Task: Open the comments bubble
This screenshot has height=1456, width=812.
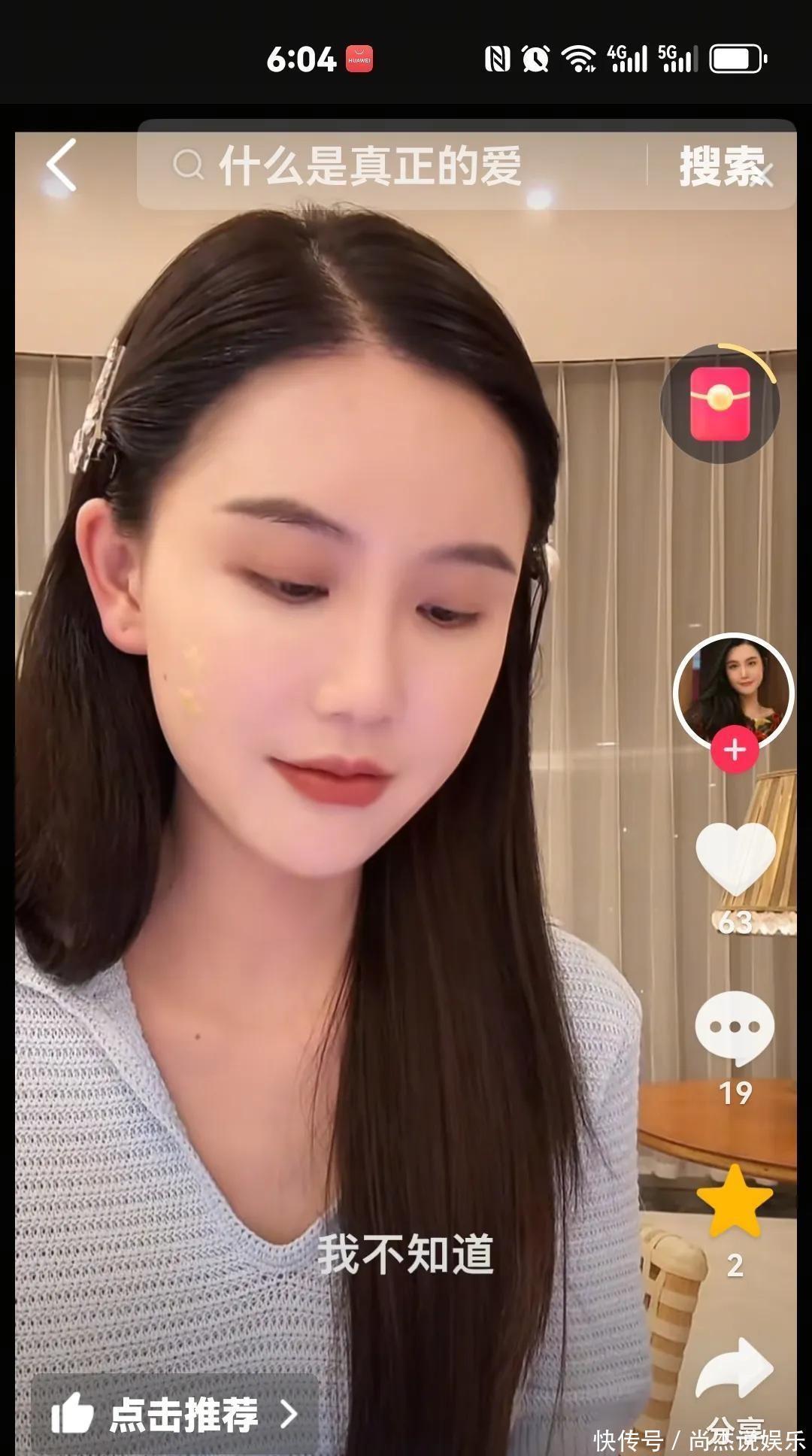Action: click(735, 1028)
